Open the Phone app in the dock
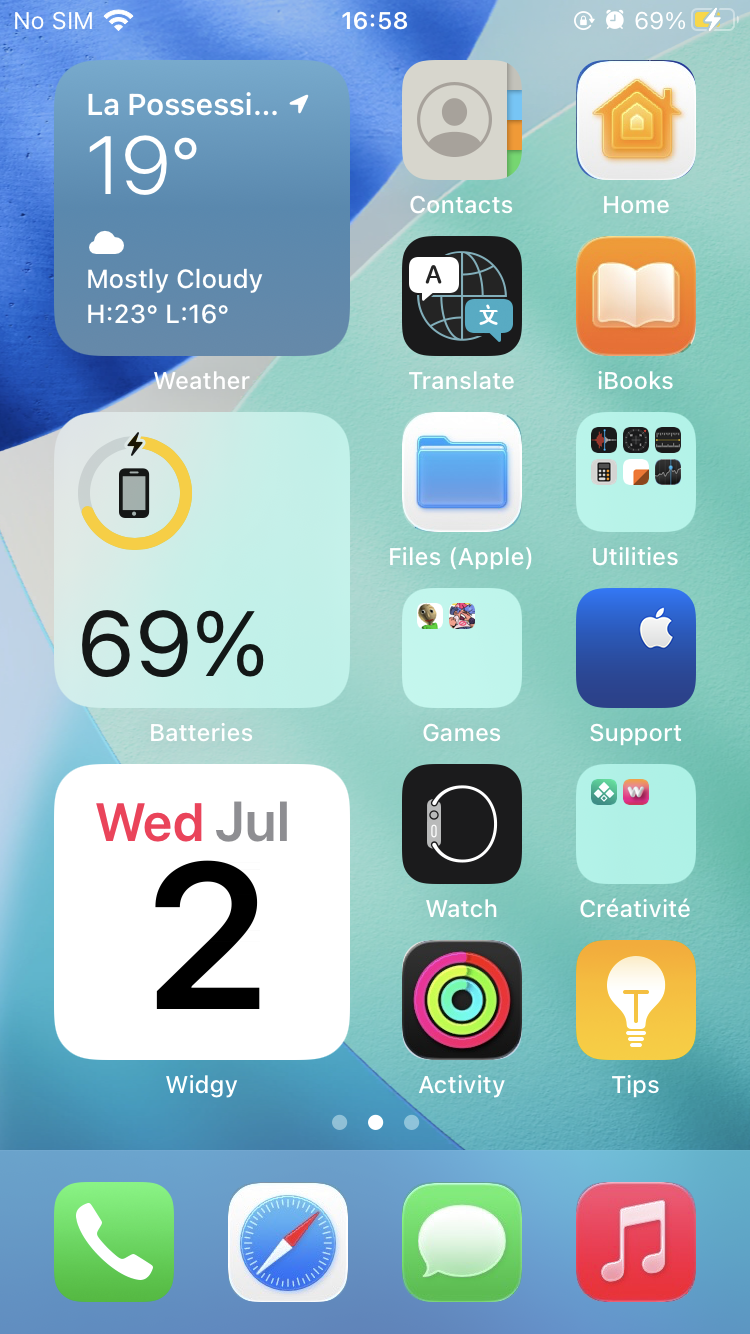This screenshot has height=1334, width=750. click(x=113, y=1242)
